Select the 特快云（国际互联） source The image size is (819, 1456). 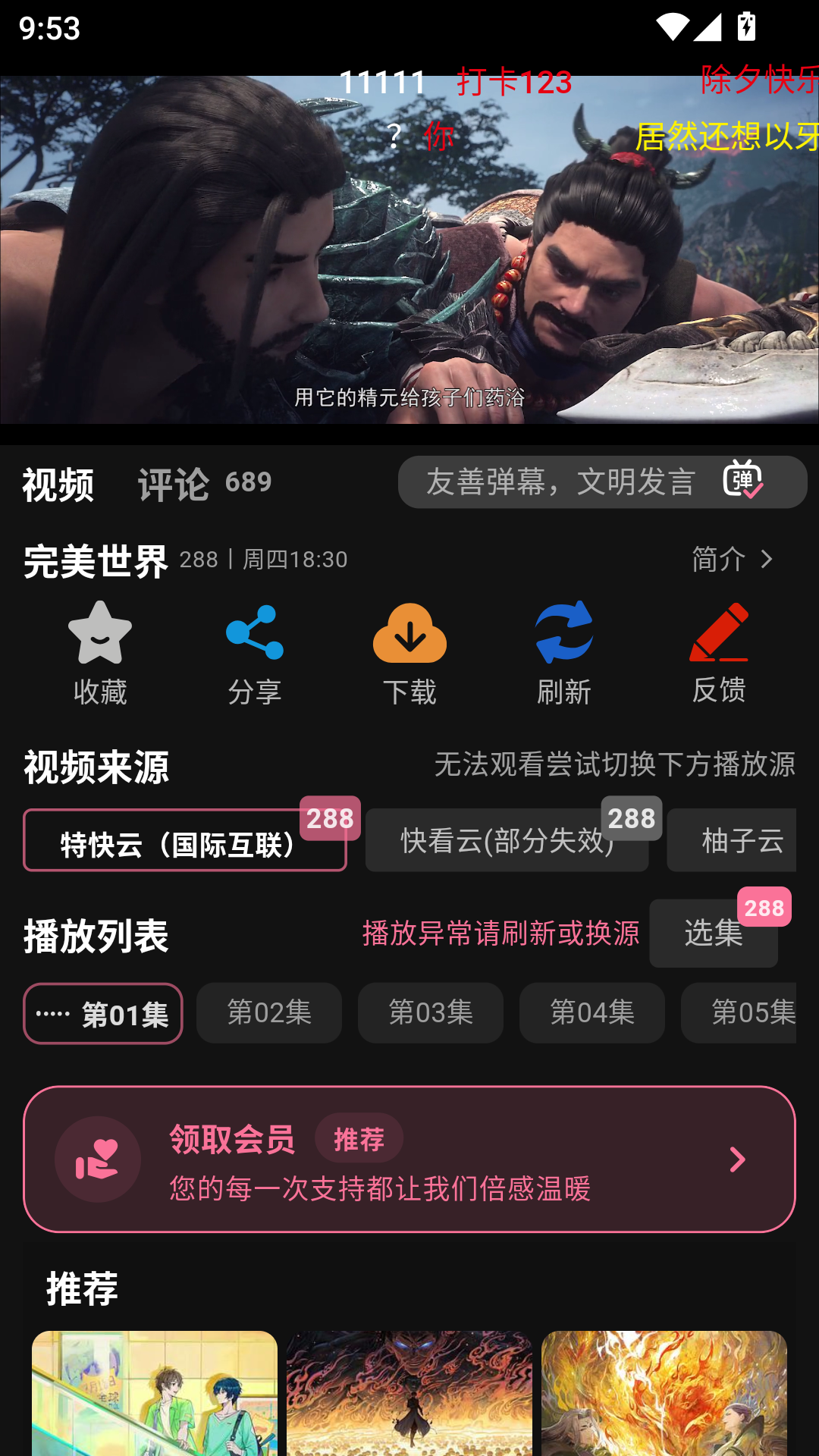(185, 840)
